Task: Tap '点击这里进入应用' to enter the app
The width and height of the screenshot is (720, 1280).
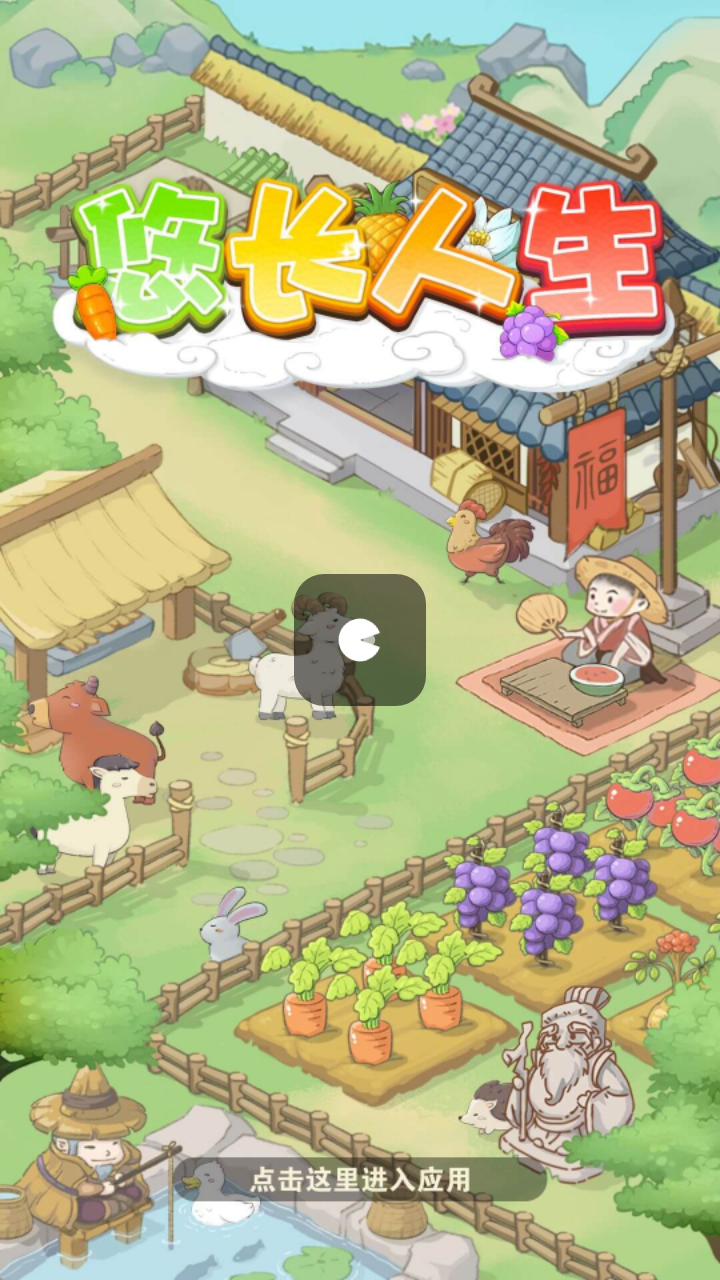Action: point(360,1180)
